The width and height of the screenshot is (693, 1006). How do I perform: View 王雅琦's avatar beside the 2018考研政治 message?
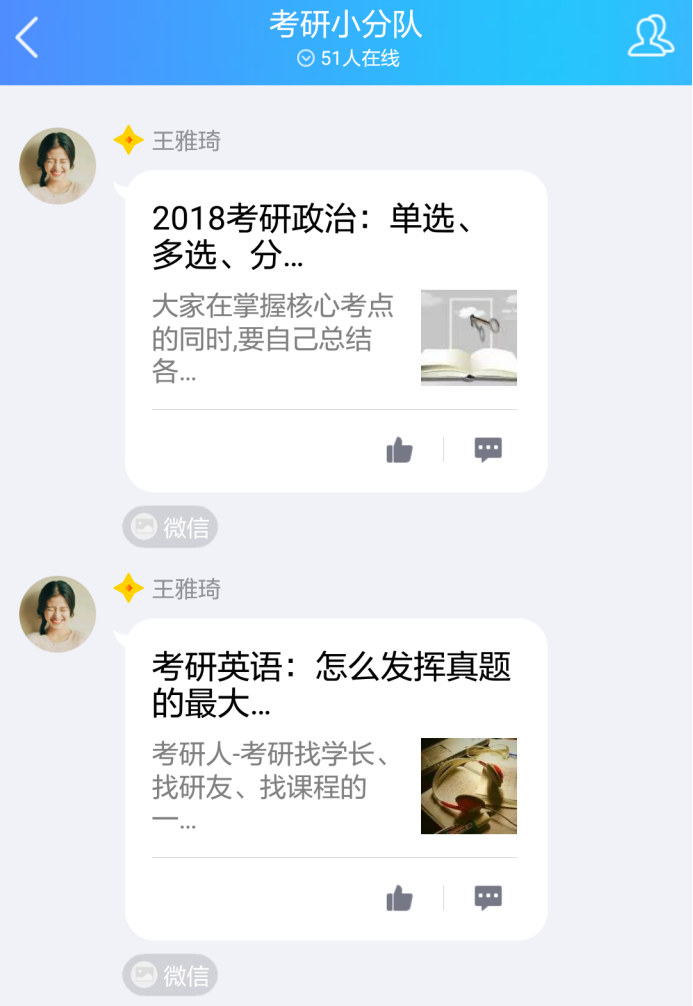click(x=57, y=166)
